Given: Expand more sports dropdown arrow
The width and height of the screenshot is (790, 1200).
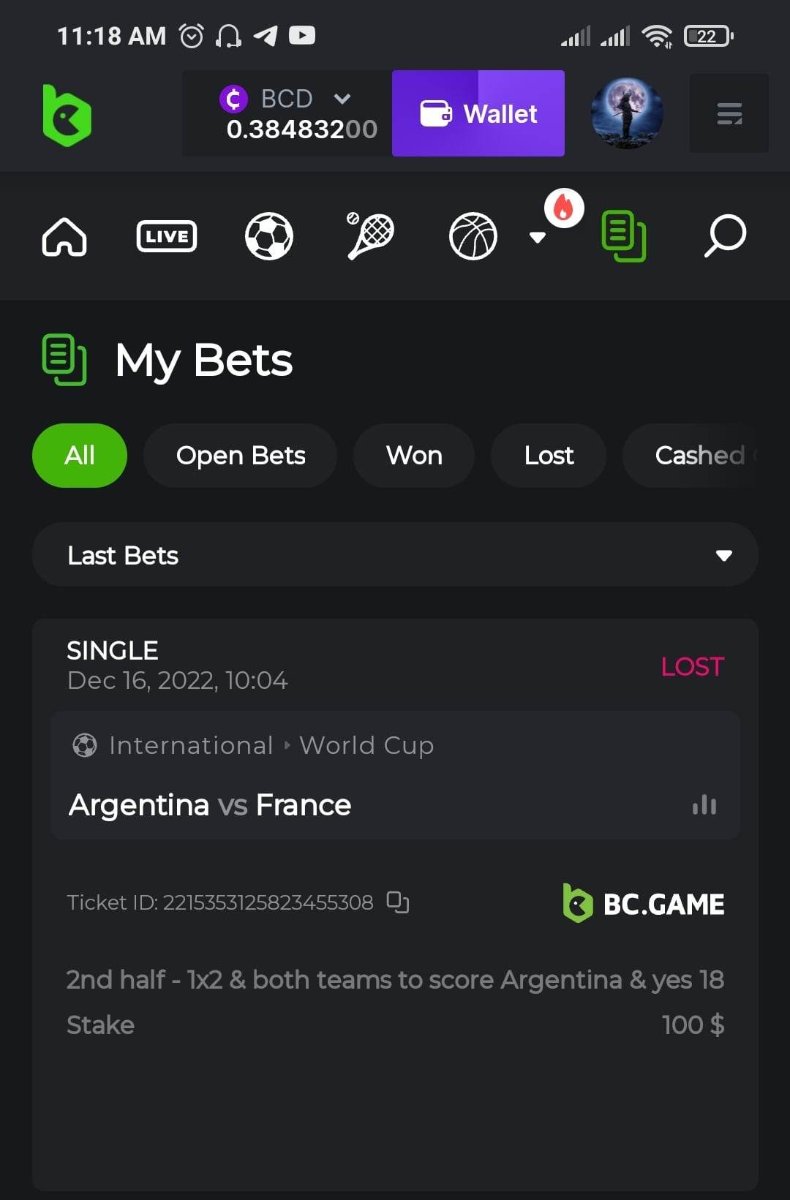Looking at the screenshot, I should (x=538, y=238).
